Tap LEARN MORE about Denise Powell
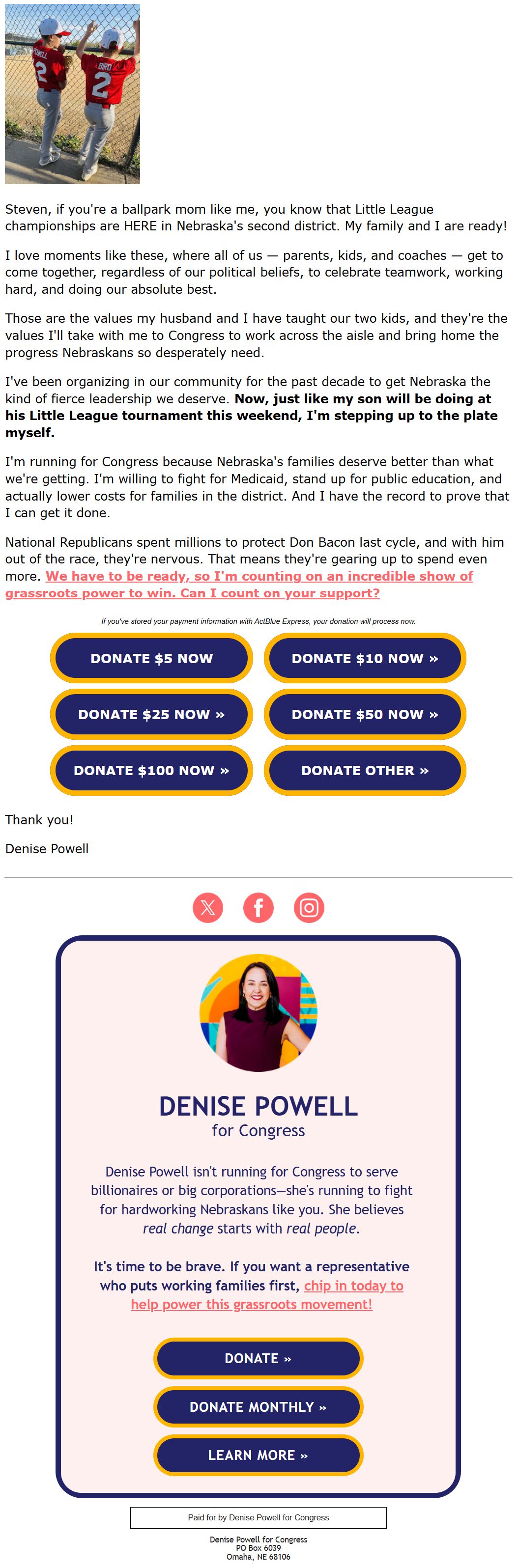Screen dimensions: 518x1568 (x=258, y=1456)
